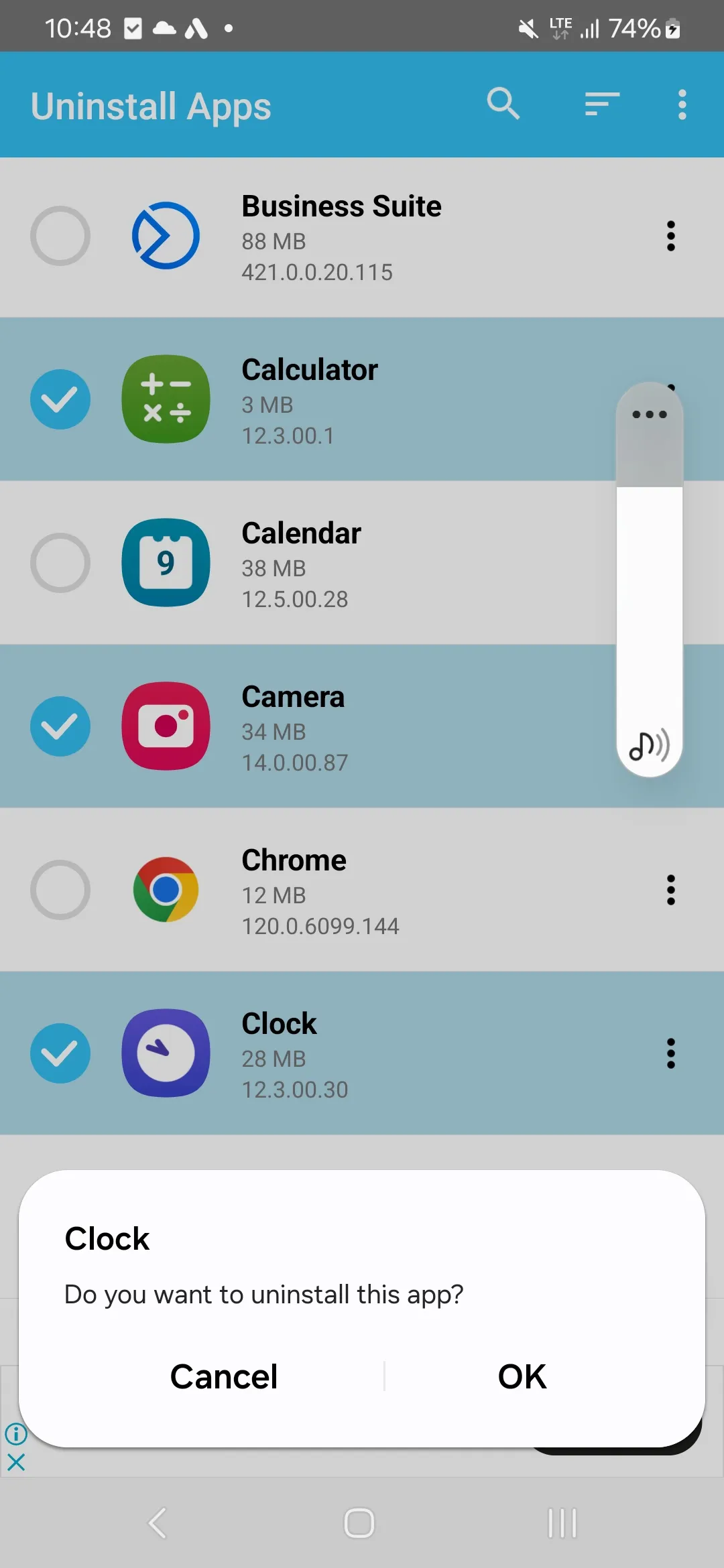Open the app bar overflow menu
This screenshot has width=724, height=1568.
coord(682,105)
